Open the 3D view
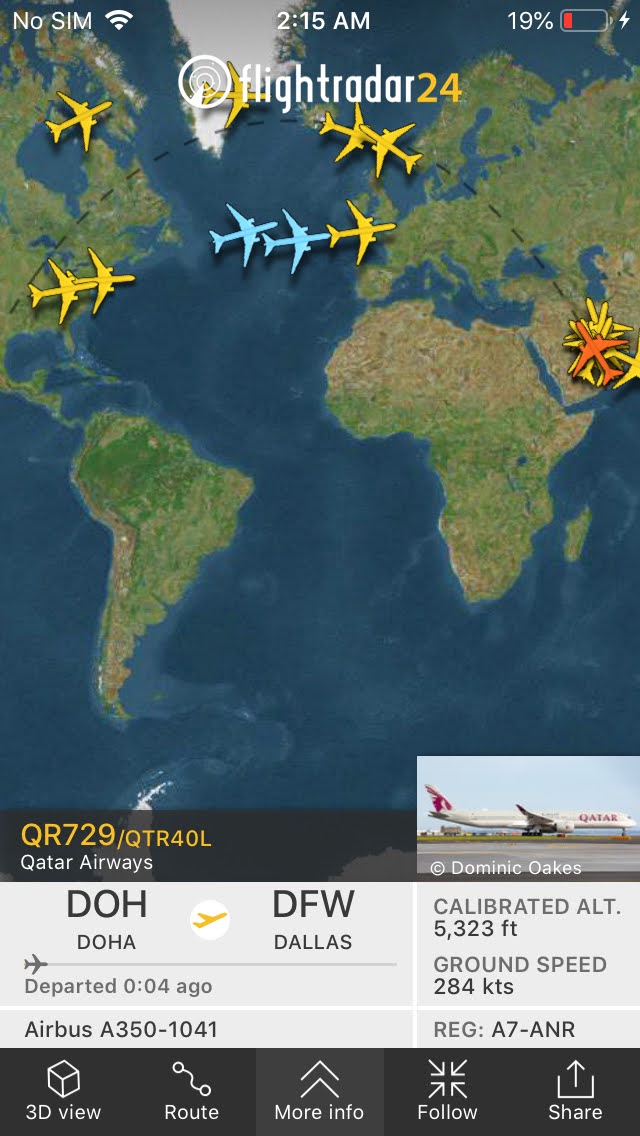Screen dimensions: 640x1136 pyautogui.click(x=64, y=1091)
